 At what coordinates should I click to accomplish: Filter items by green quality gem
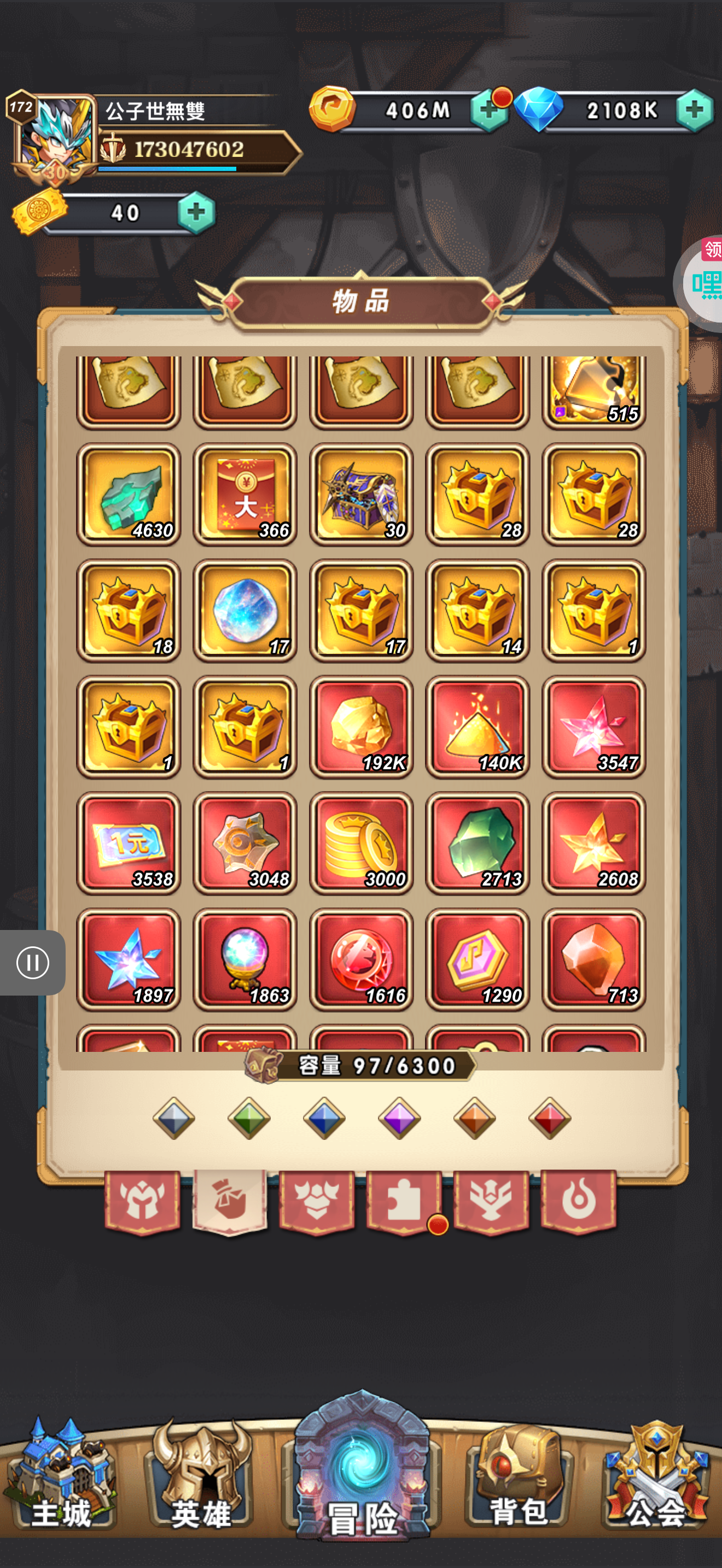coord(249,1118)
